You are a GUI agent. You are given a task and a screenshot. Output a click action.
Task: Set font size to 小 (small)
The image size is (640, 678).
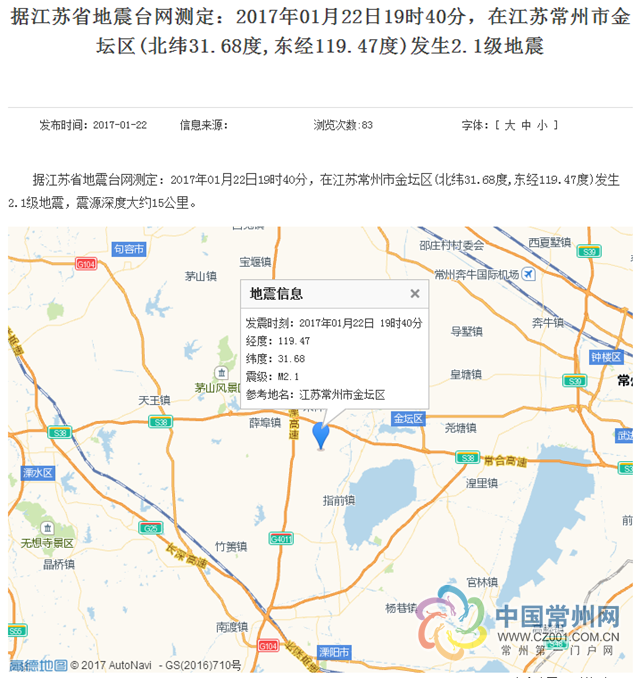click(x=541, y=125)
